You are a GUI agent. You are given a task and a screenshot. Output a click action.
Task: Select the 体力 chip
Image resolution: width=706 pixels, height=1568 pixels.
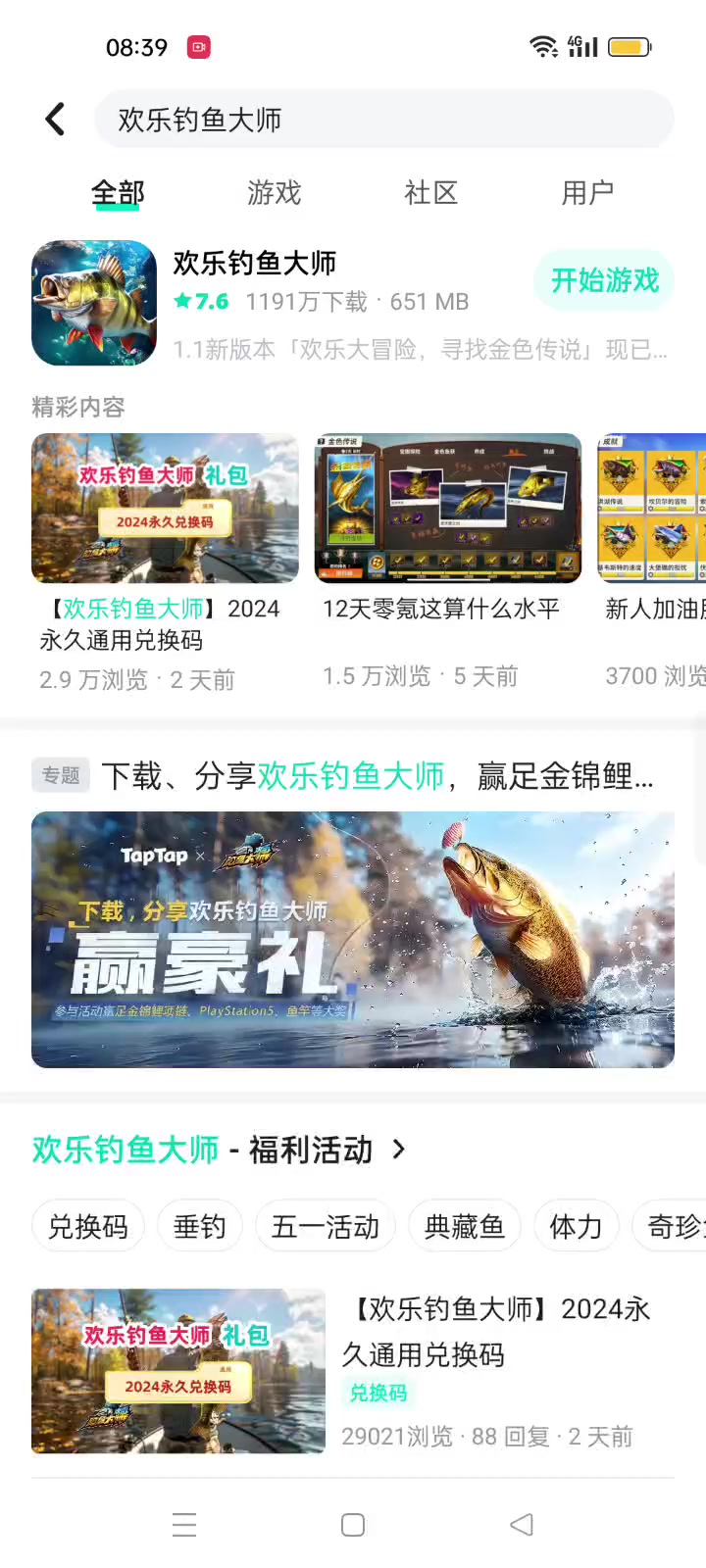tap(576, 1226)
